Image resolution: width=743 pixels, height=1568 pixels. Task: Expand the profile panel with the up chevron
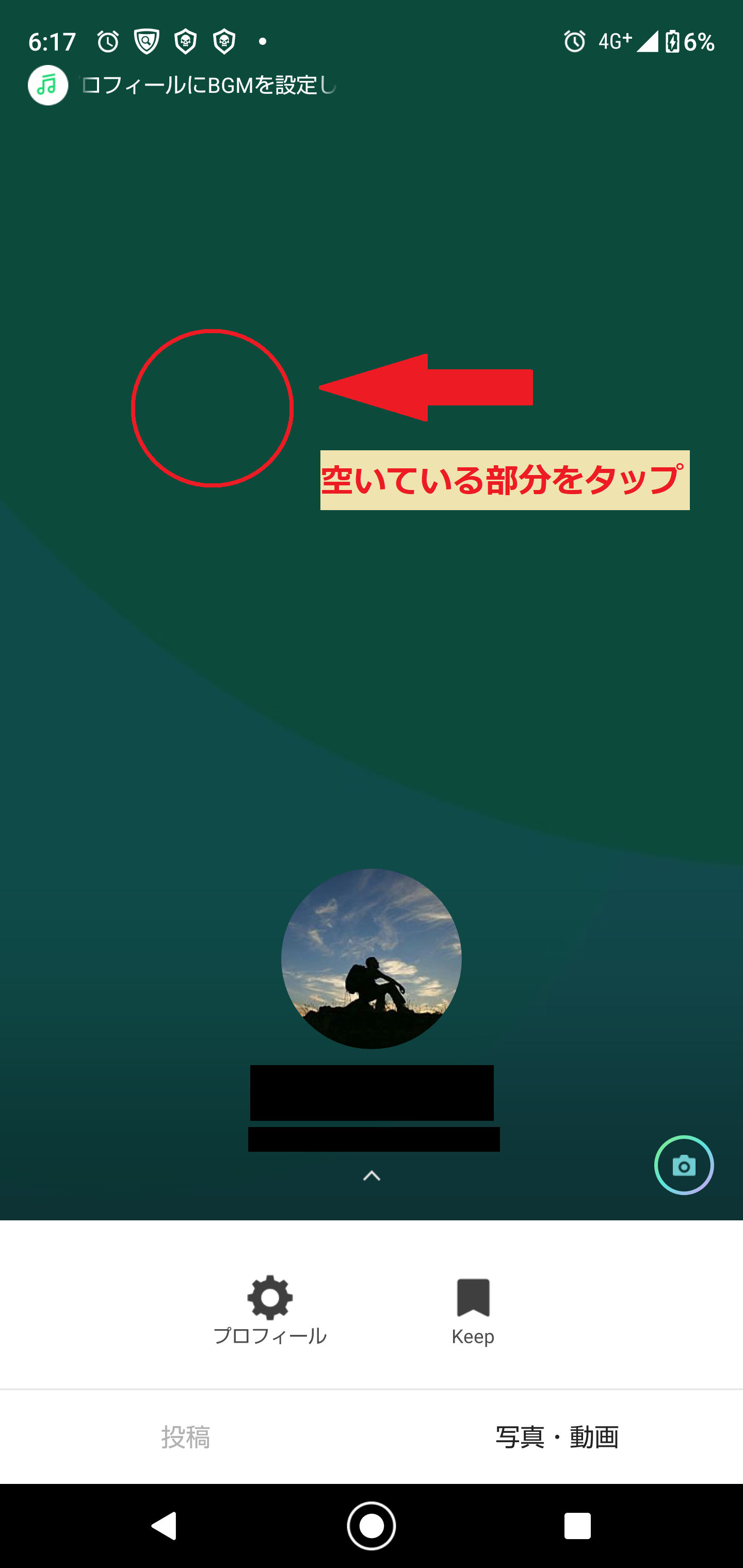pyautogui.click(x=372, y=1176)
